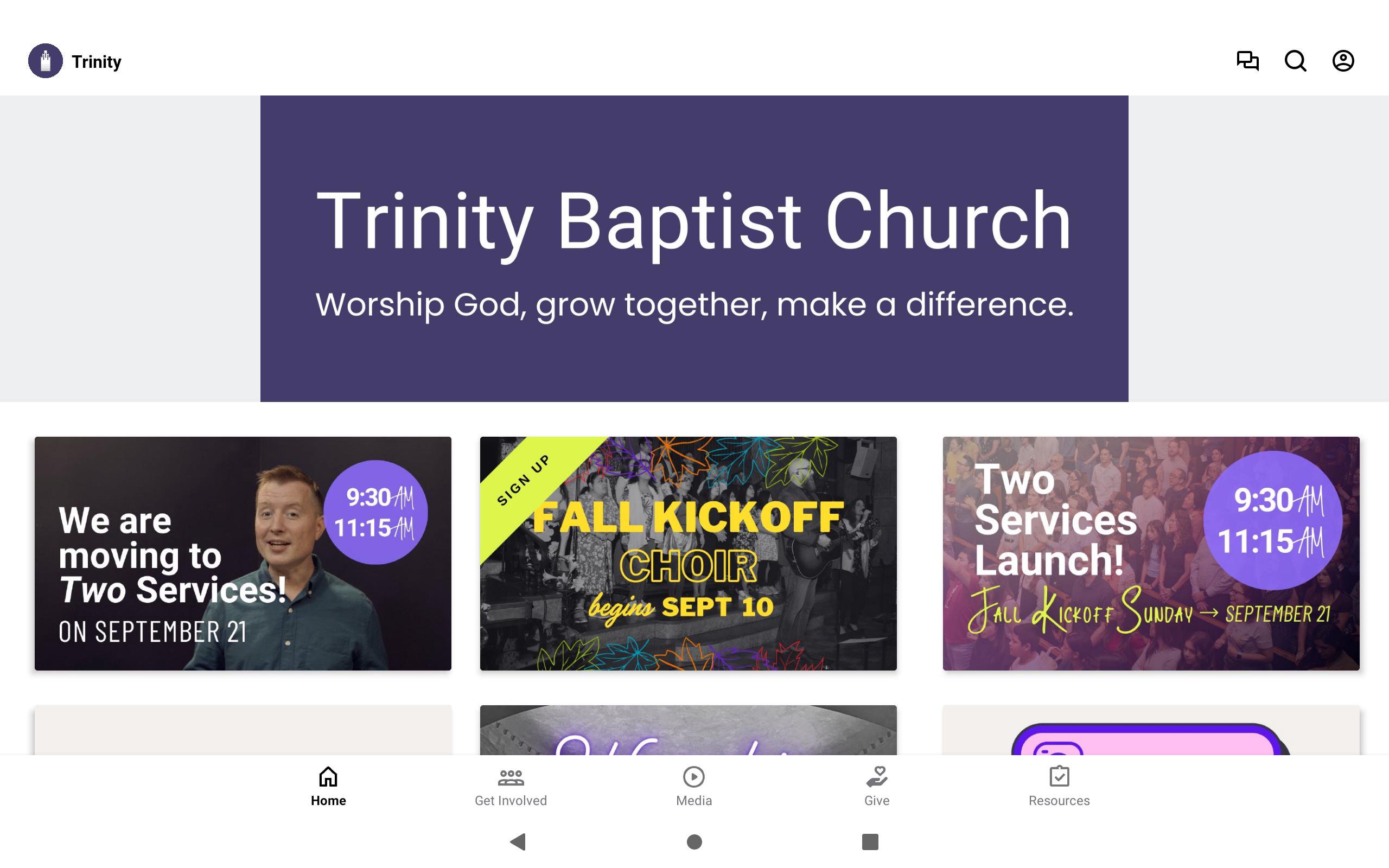Tap the system home button
This screenshot has height=868, width=1389.
point(694,841)
